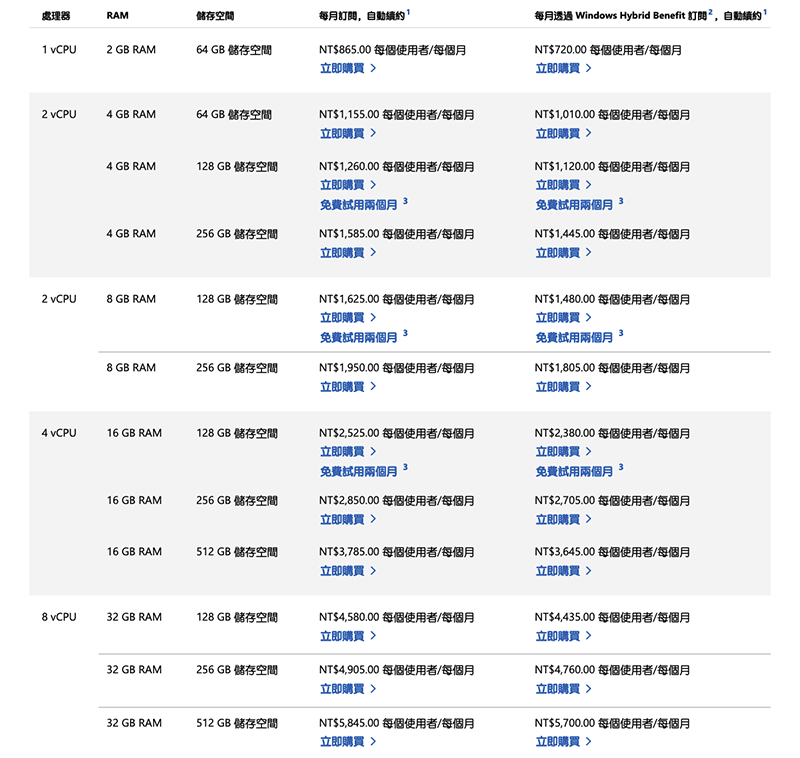800x758 pixels.
Task: Start 免費試用兩個月 under NT$1,480.00 plan
Action: [x=576, y=337]
